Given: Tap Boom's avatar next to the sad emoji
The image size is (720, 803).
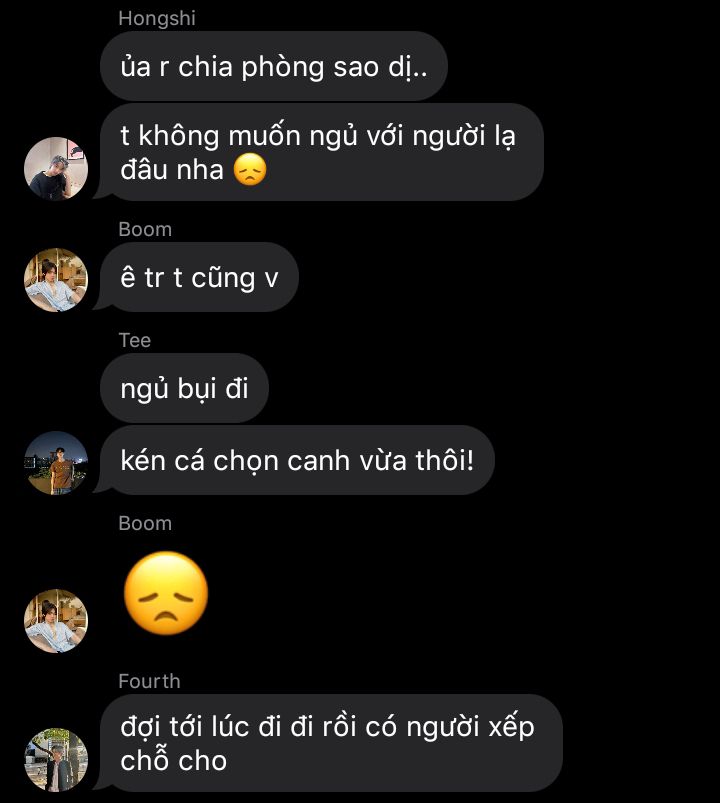Looking at the screenshot, I should [x=56, y=621].
